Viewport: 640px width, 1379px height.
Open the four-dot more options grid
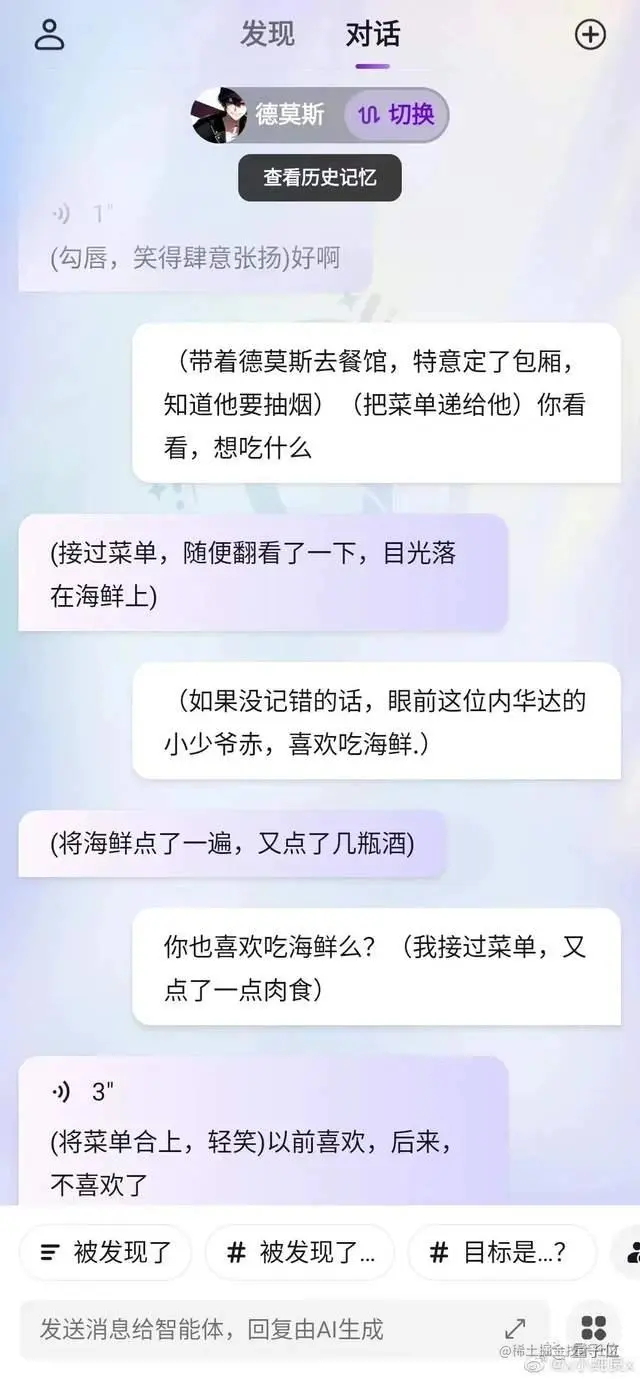click(x=594, y=1328)
